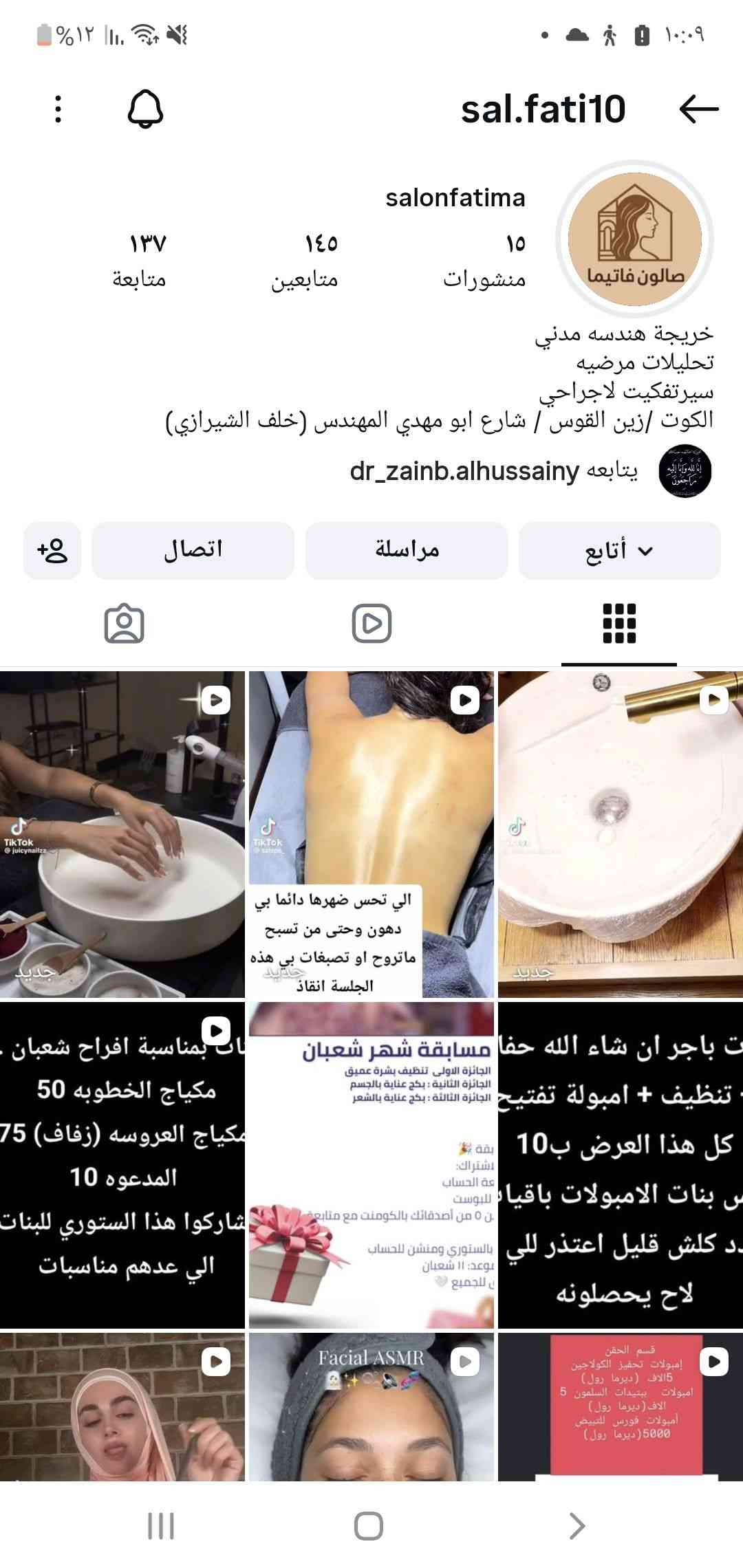Open the ١٣٧ متابعة following list
743x1568 pixels.
coord(140,261)
